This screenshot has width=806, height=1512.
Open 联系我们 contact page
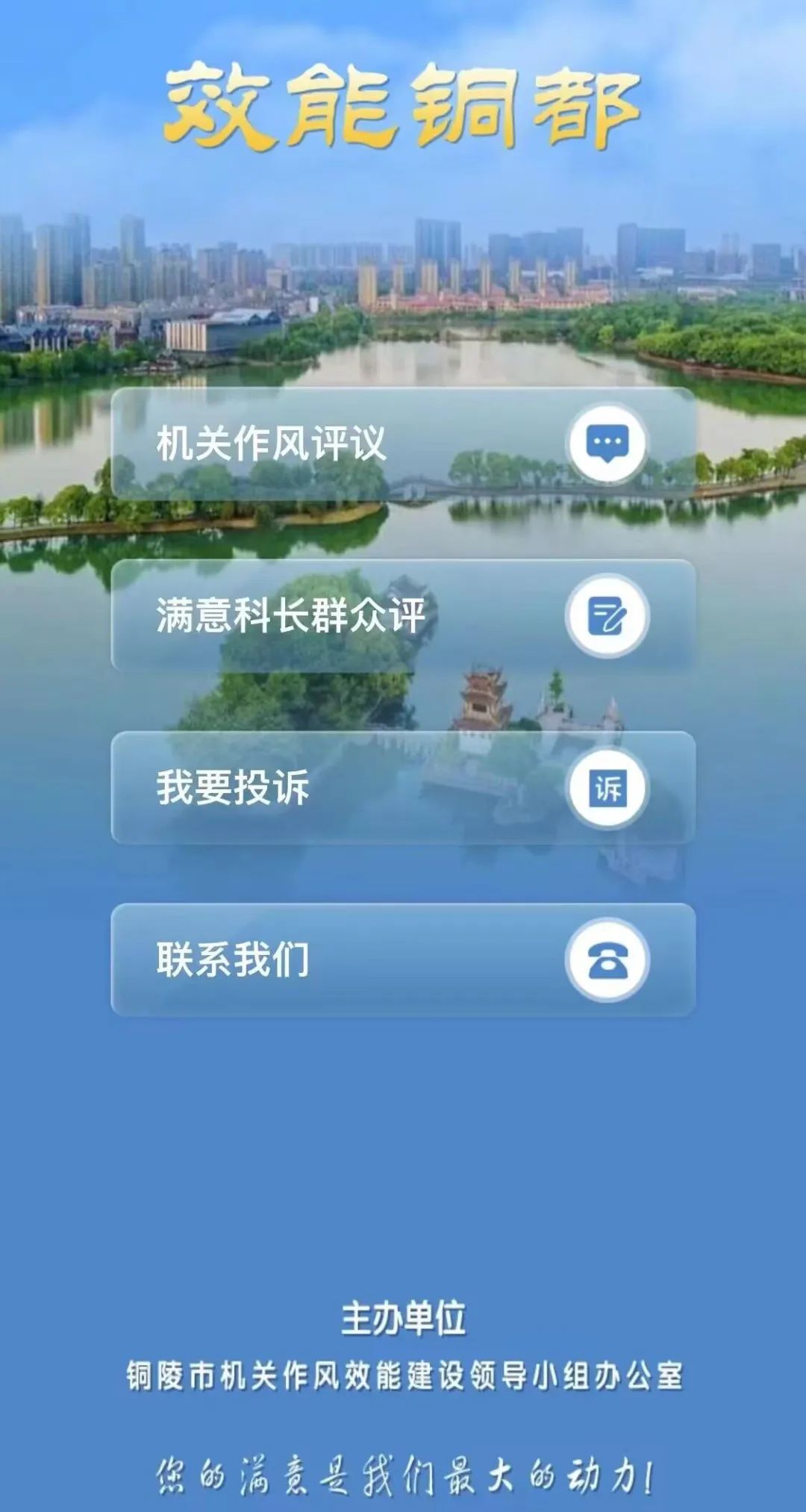tap(403, 959)
